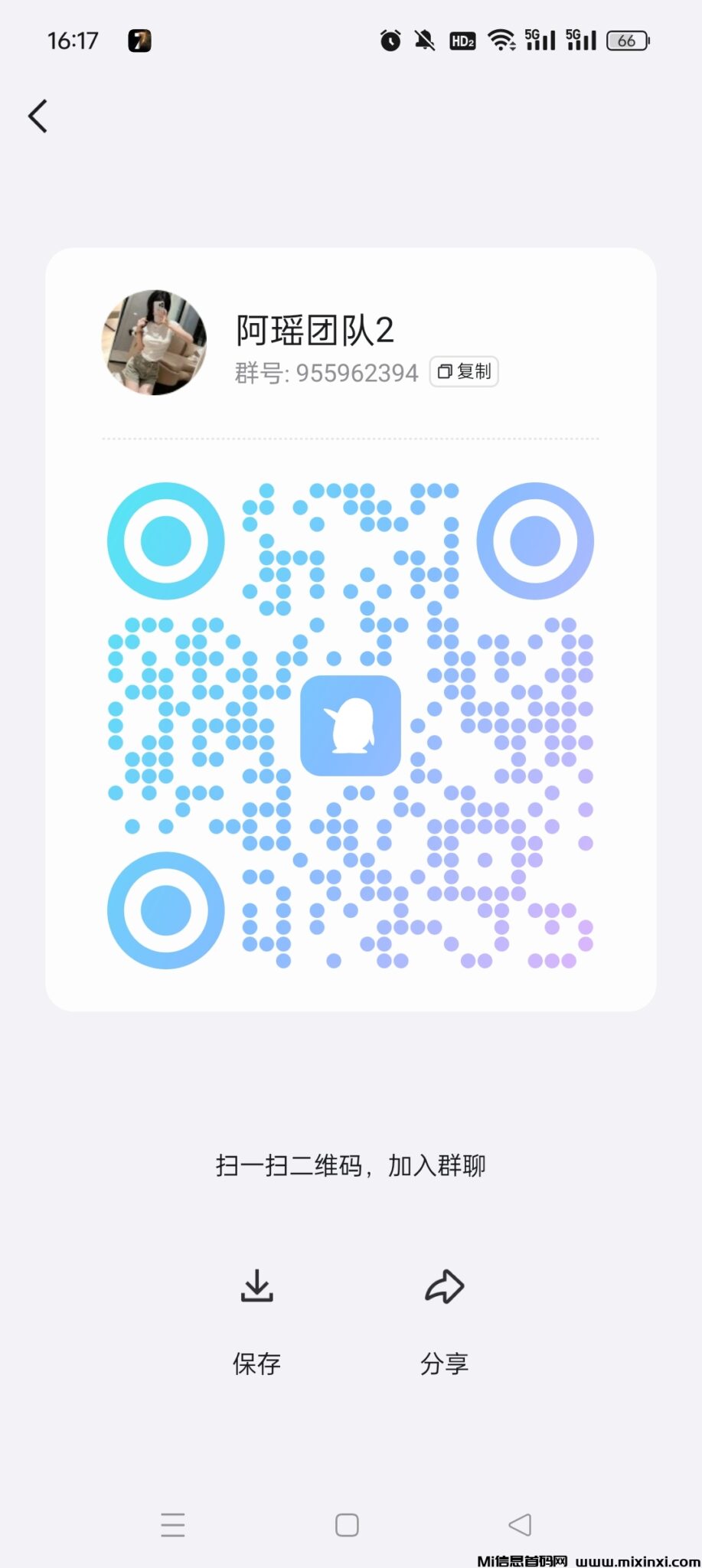Tap the group name 阿瑶团队2
Viewport: 702px width, 1568px height.
click(x=314, y=332)
